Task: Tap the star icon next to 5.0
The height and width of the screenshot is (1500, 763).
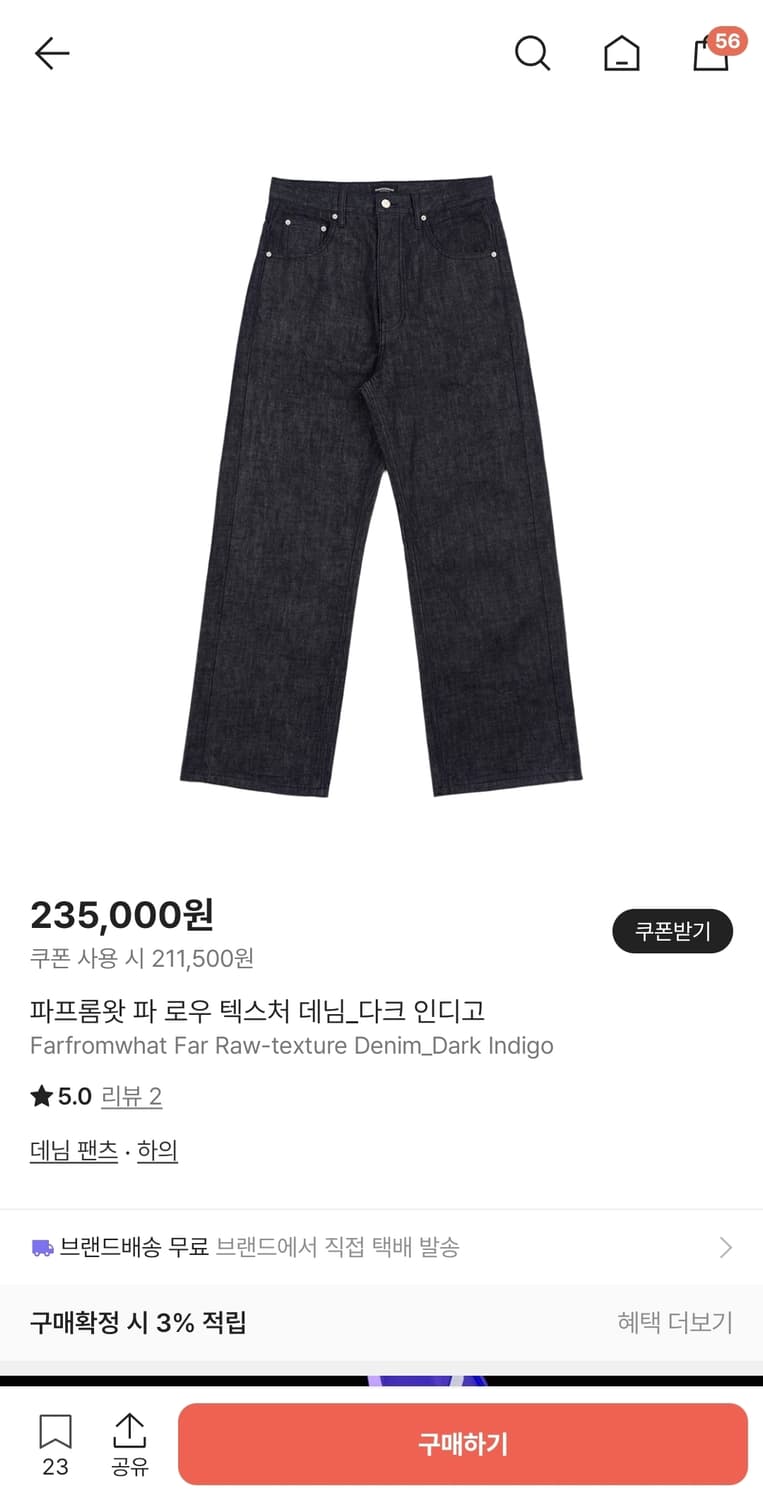Action: point(40,1095)
